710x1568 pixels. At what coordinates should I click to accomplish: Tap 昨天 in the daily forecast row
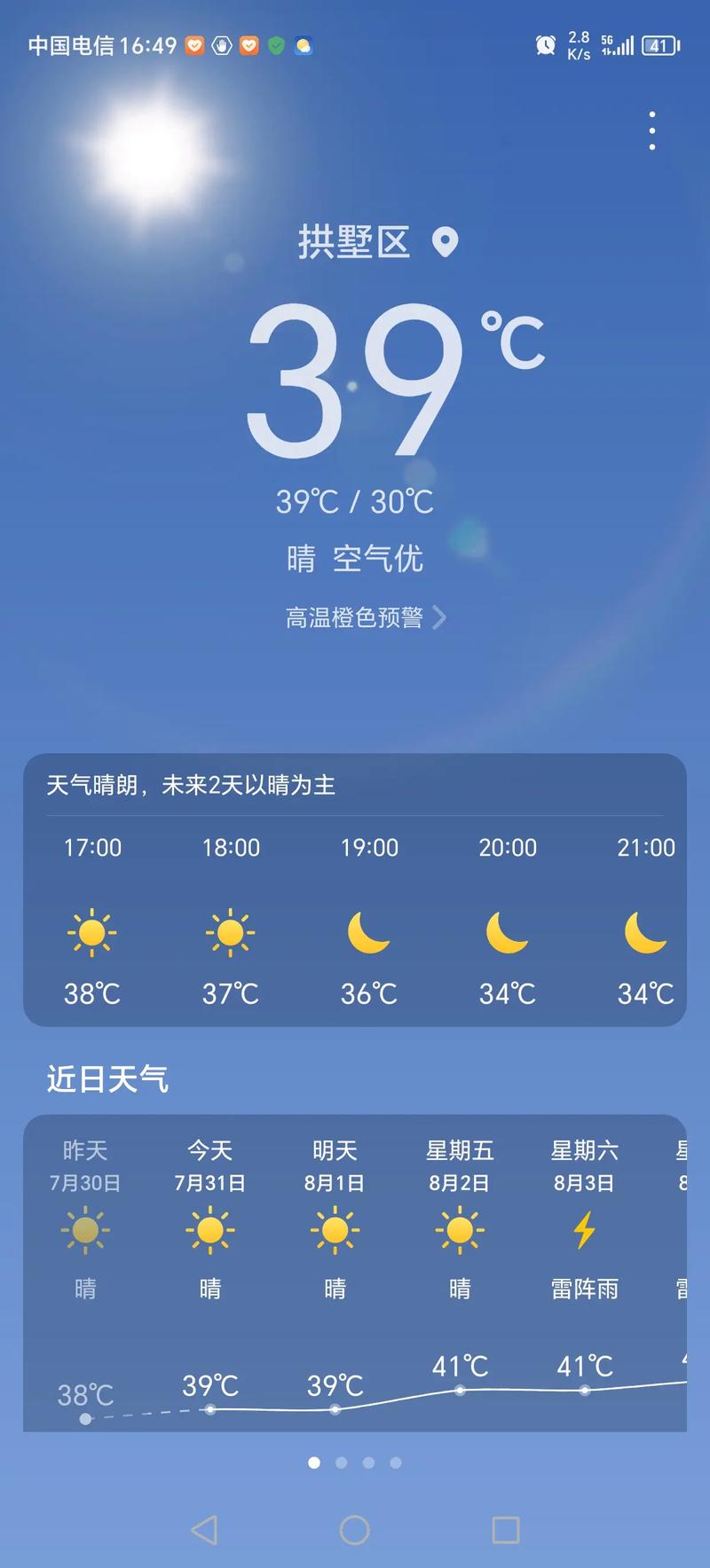84,1150
